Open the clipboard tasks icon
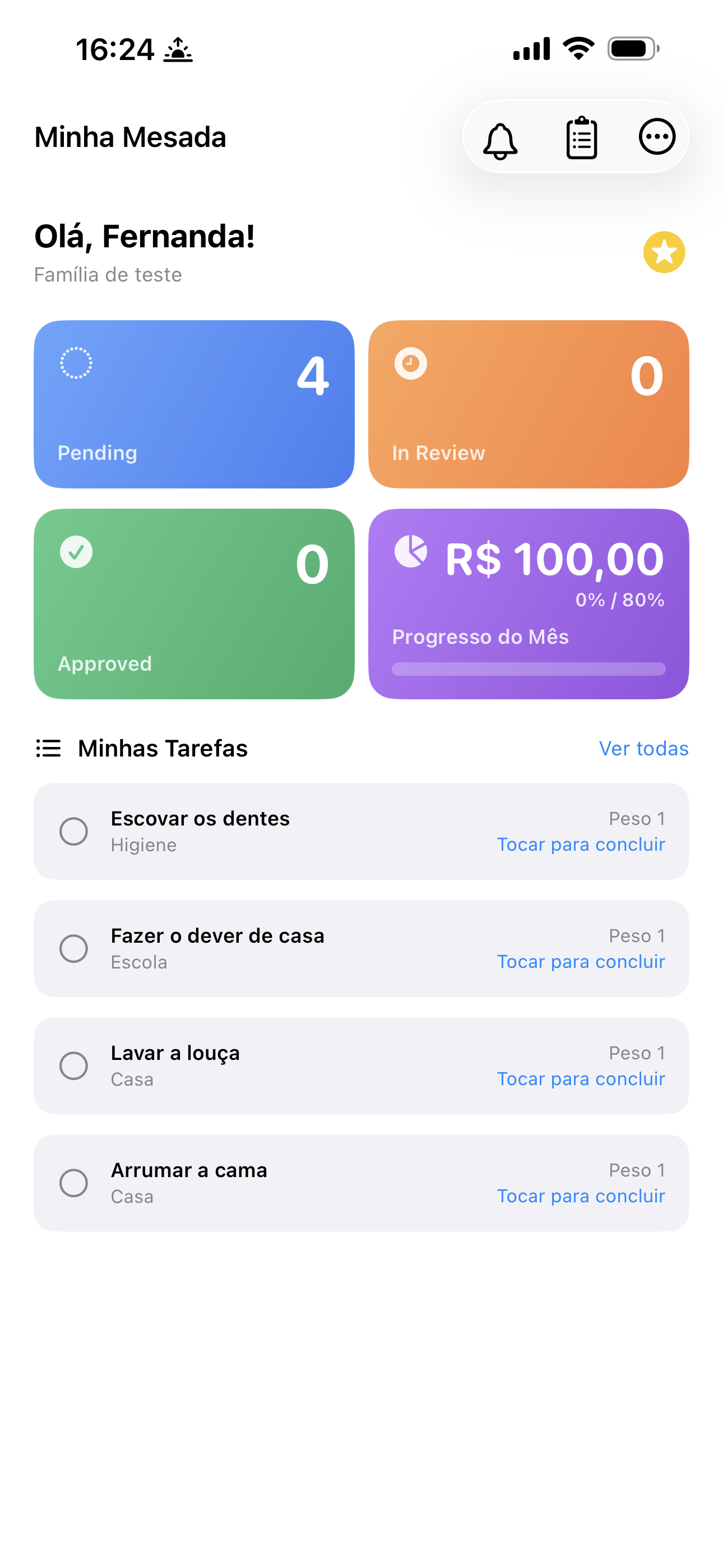The image size is (723, 1568). coord(580,137)
